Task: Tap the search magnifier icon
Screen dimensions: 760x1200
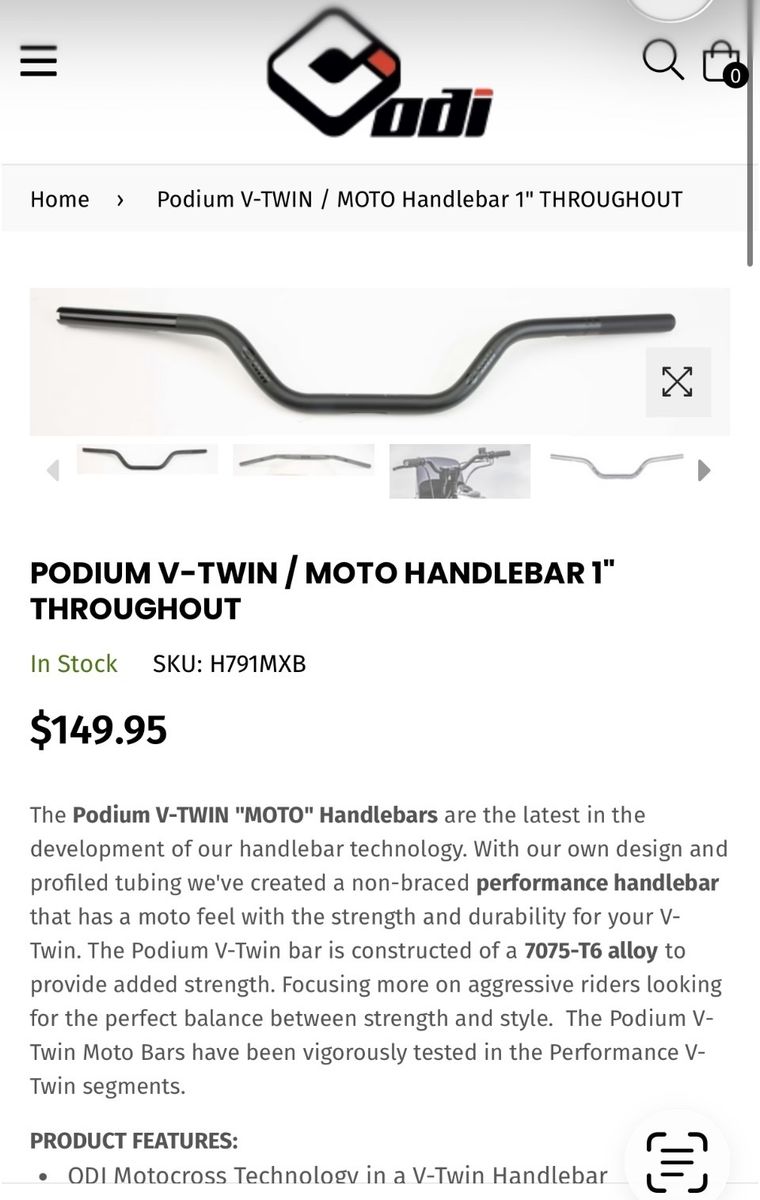Action: tap(662, 60)
